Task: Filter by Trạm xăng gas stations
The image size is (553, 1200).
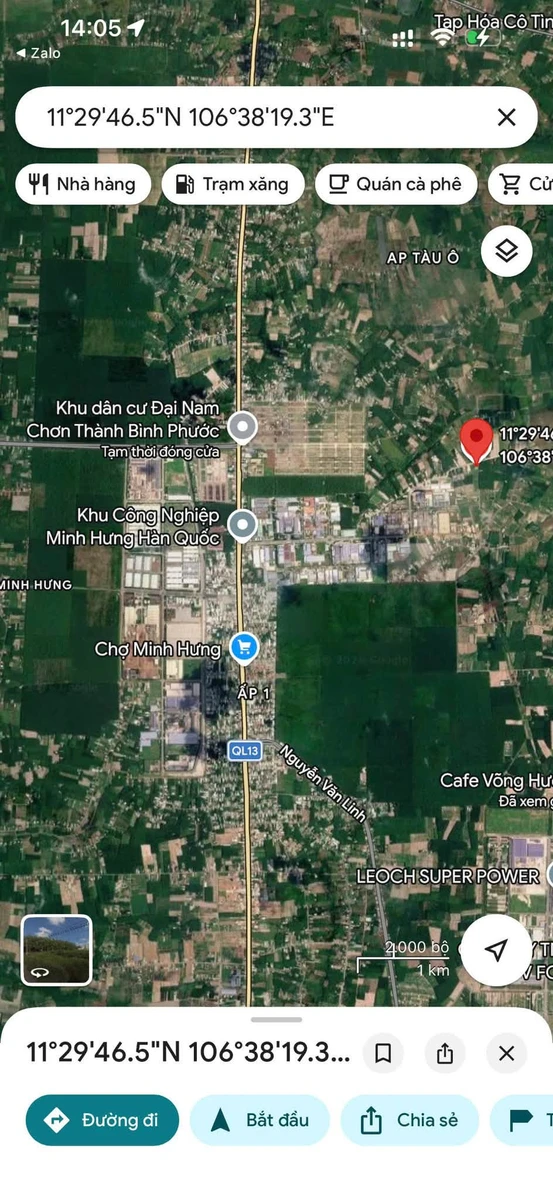Action: click(x=233, y=184)
